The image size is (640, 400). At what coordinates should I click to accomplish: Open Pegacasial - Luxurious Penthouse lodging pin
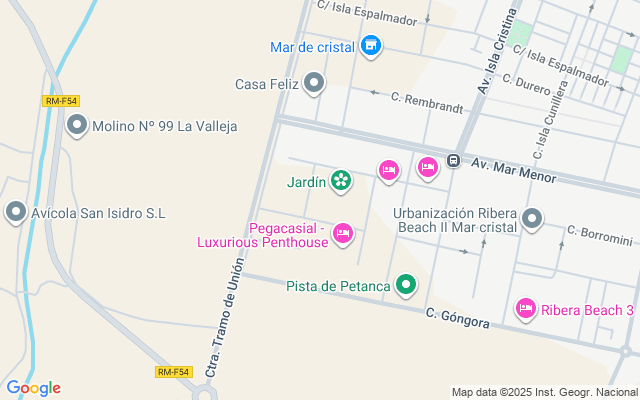pos(343,233)
